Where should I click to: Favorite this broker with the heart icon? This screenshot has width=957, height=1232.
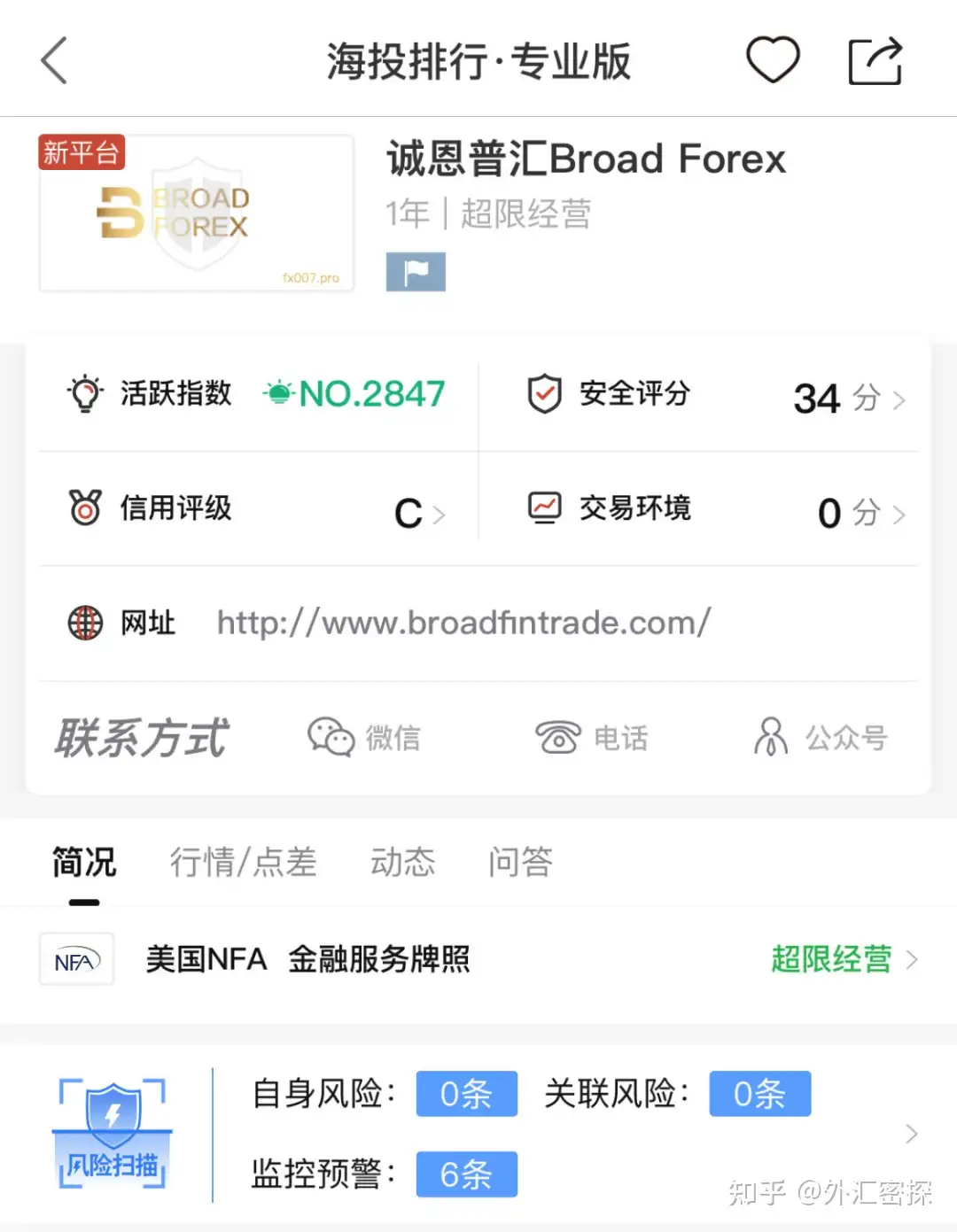[x=773, y=60]
